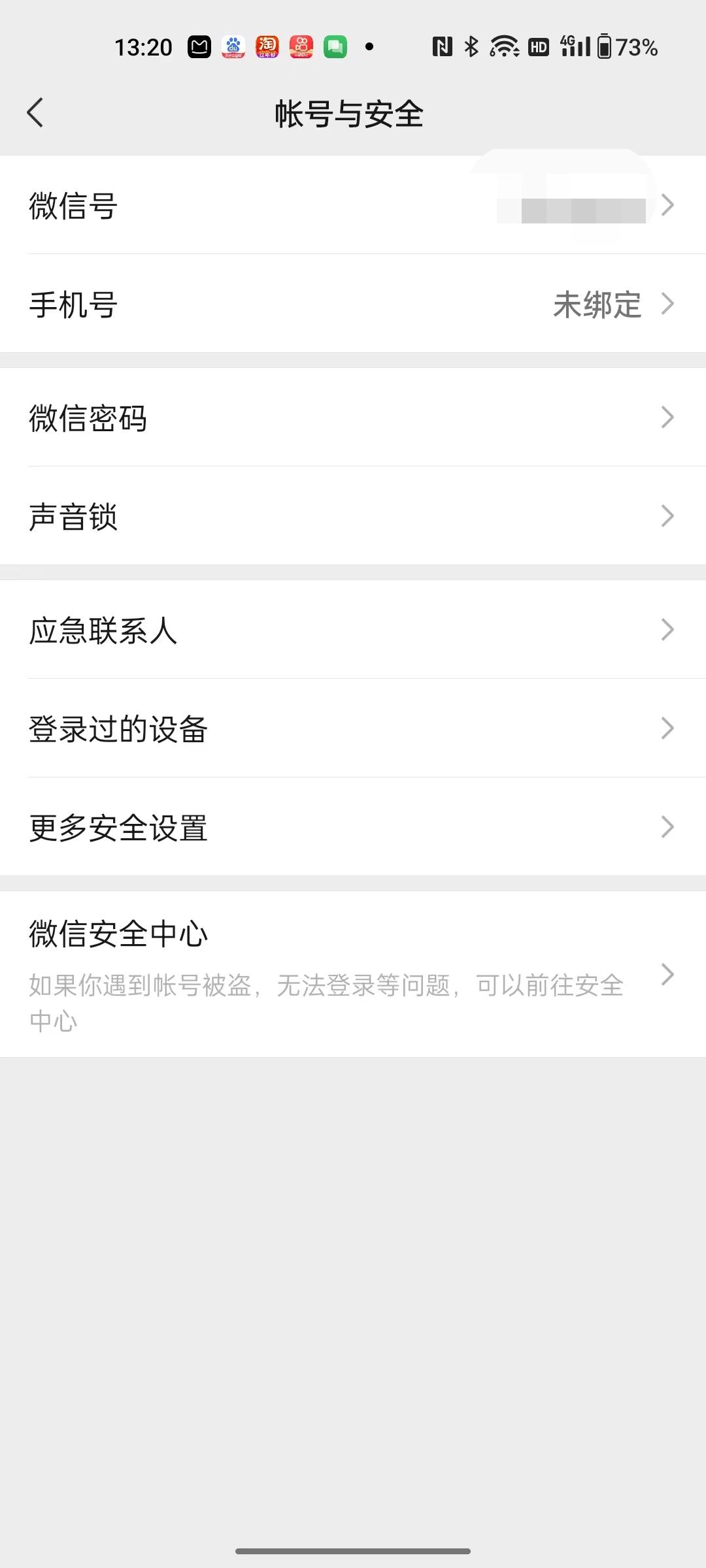
Task: Tap the Baidu icon in the status bar
Action: [234, 46]
